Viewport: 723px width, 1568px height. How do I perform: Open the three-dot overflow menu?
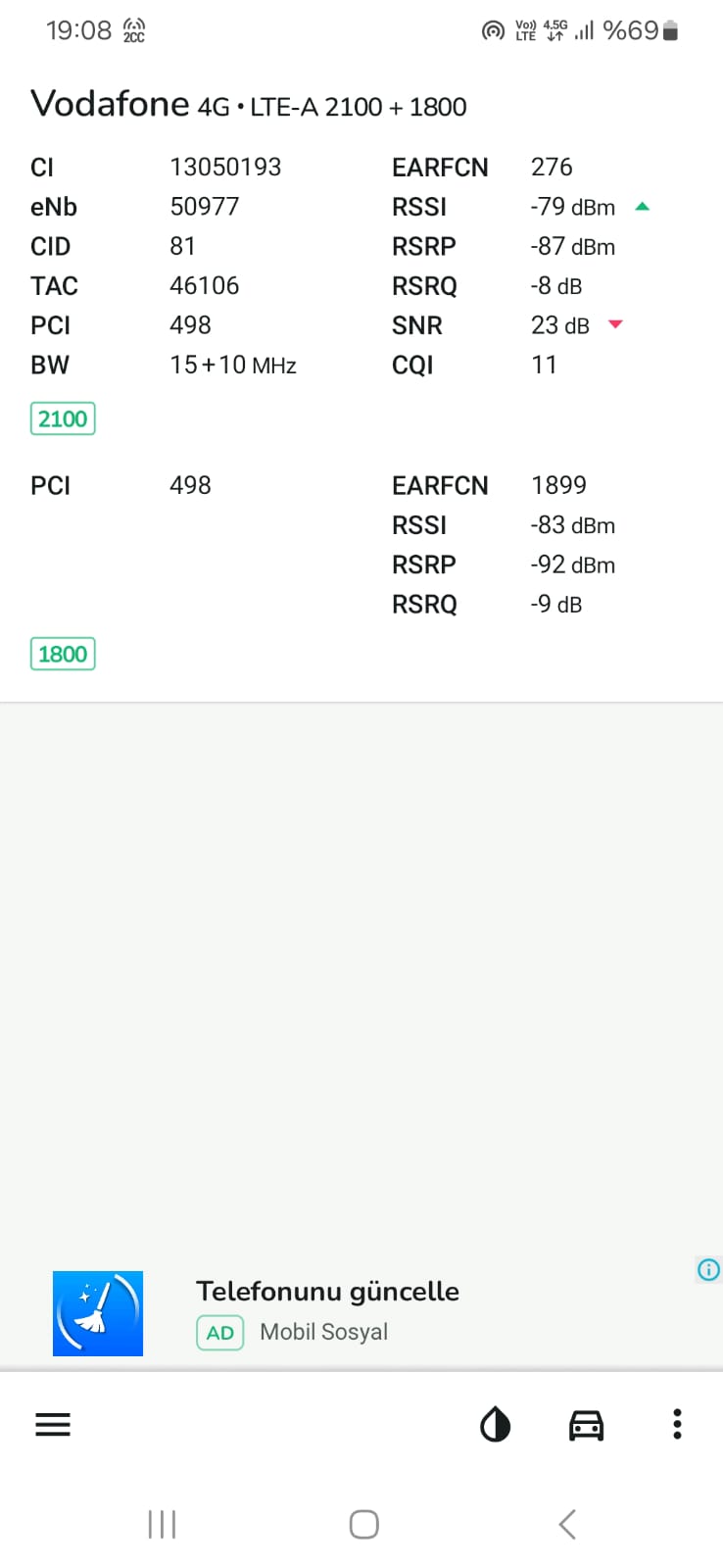pos(677,1424)
